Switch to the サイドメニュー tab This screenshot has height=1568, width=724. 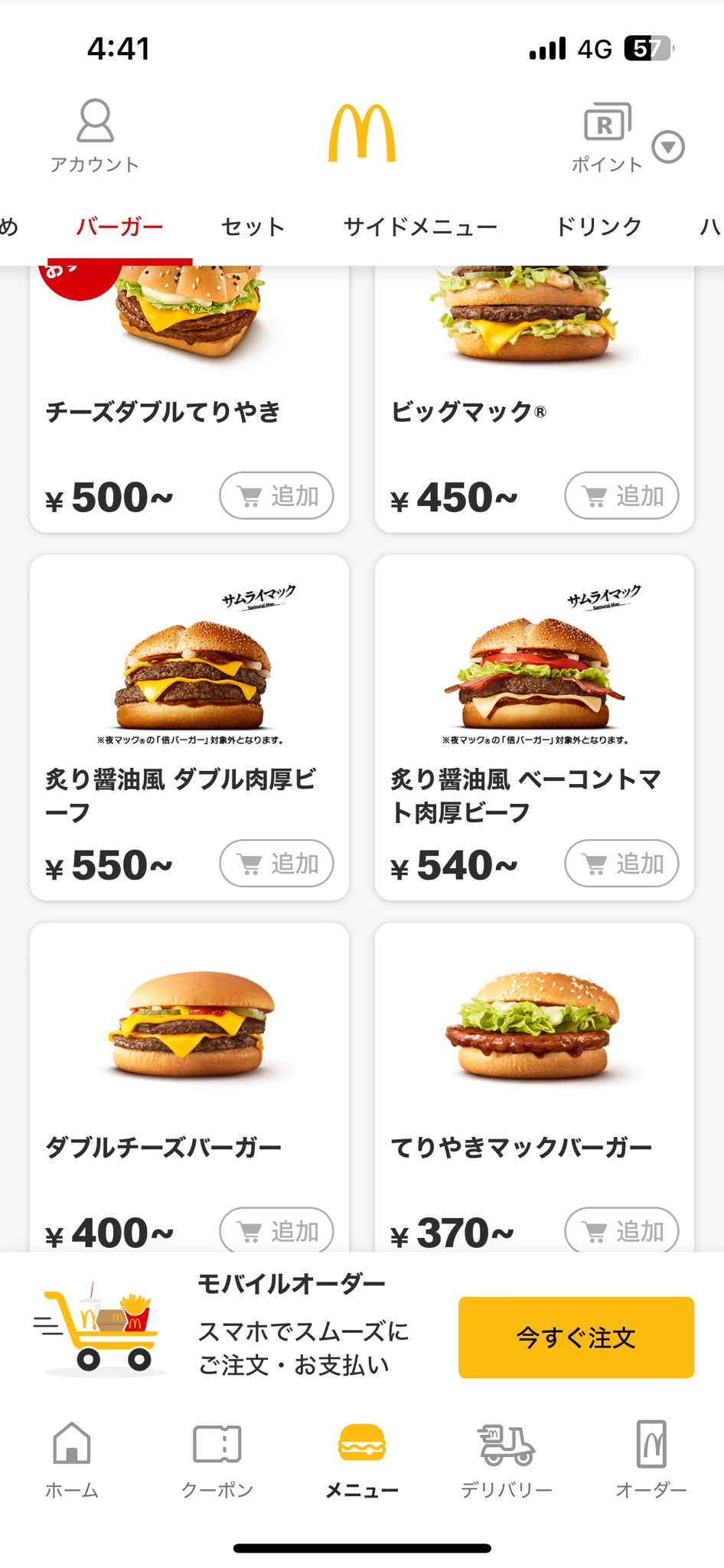420,227
